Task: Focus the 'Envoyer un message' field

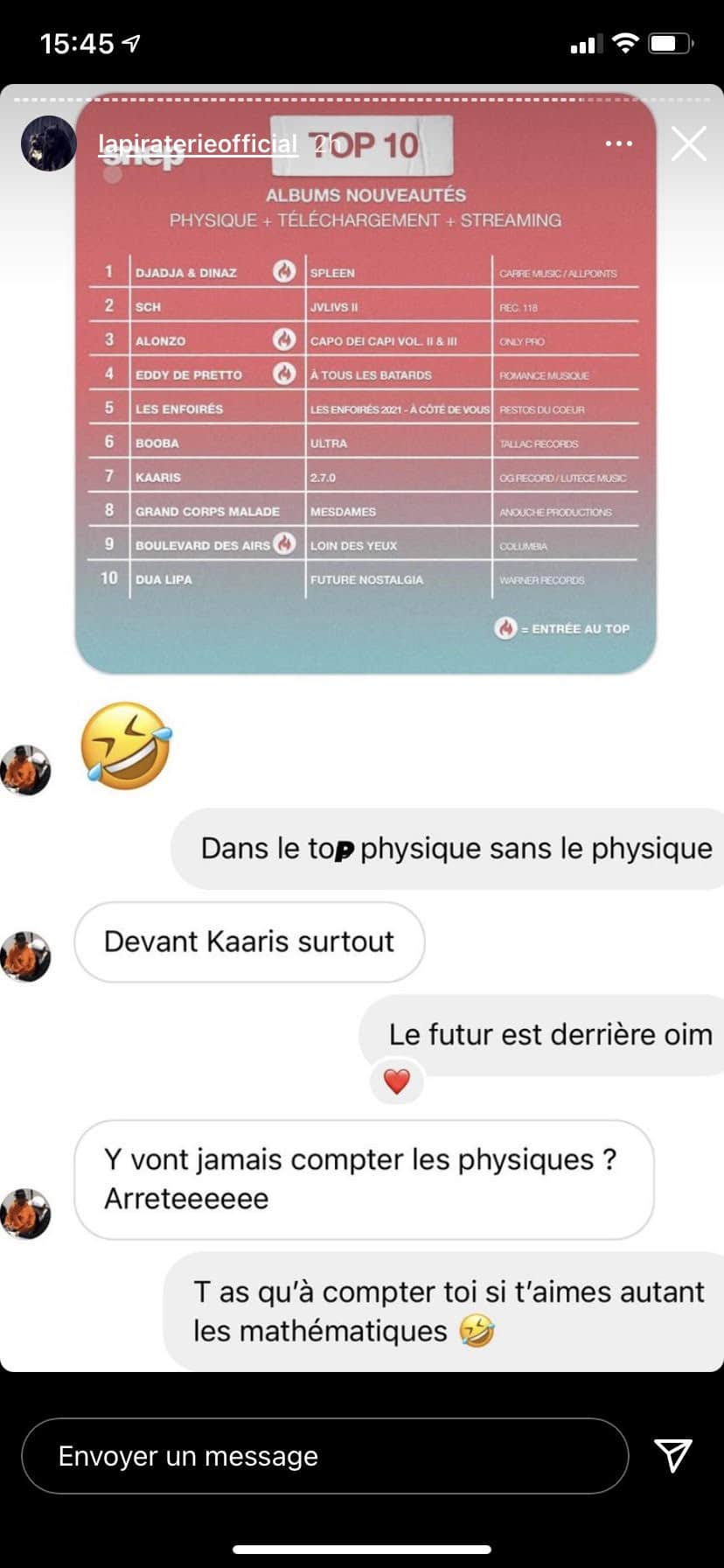Action: (x=324, y=1455)
